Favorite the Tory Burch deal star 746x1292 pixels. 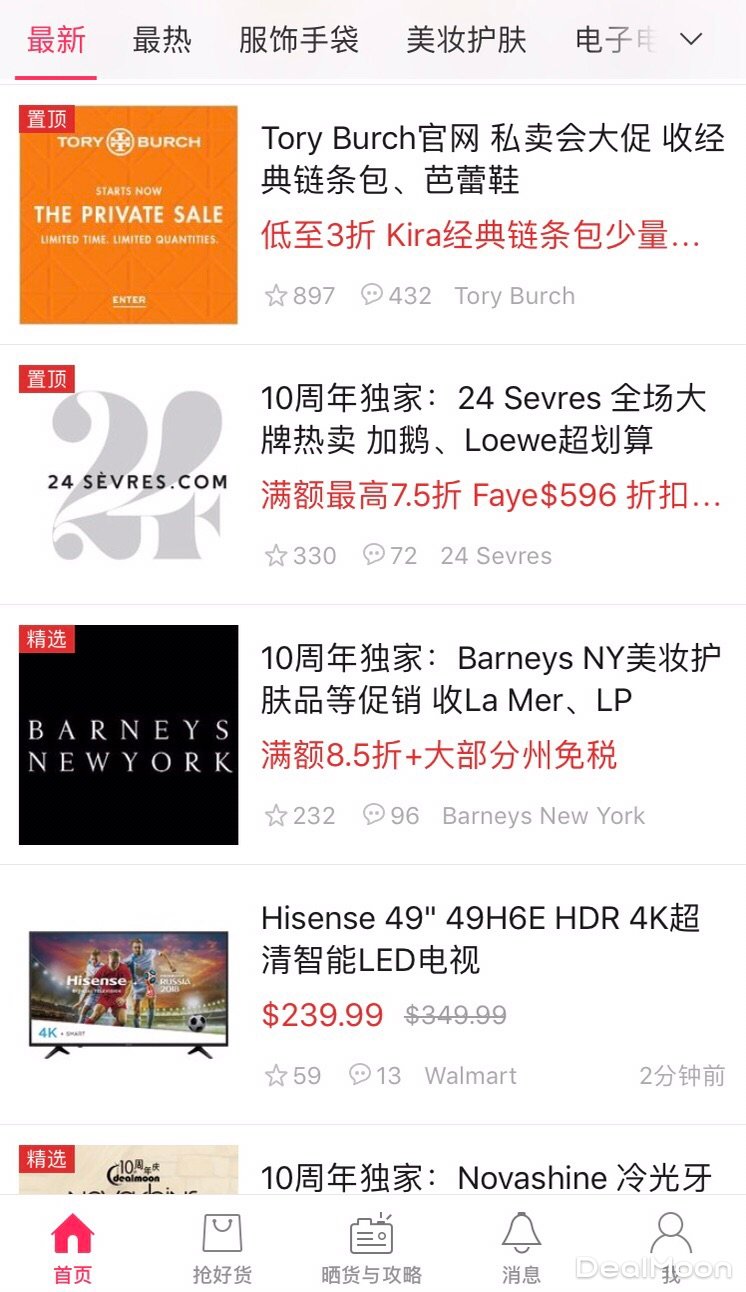coord(277,296)
